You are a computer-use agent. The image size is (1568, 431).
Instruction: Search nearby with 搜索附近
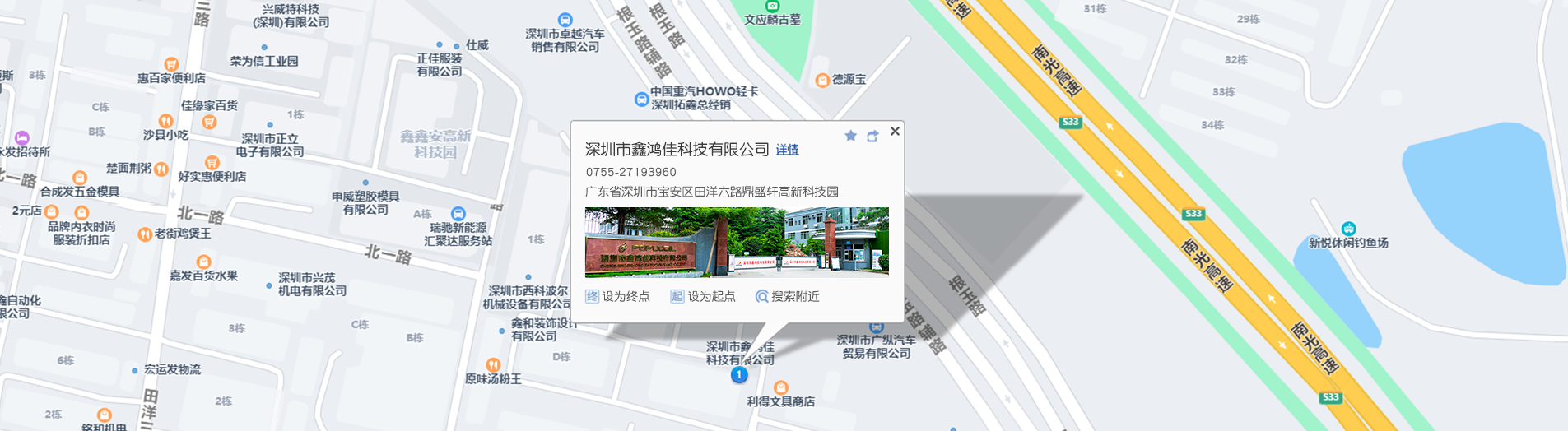pyautogui.click(x=787, y=296)
